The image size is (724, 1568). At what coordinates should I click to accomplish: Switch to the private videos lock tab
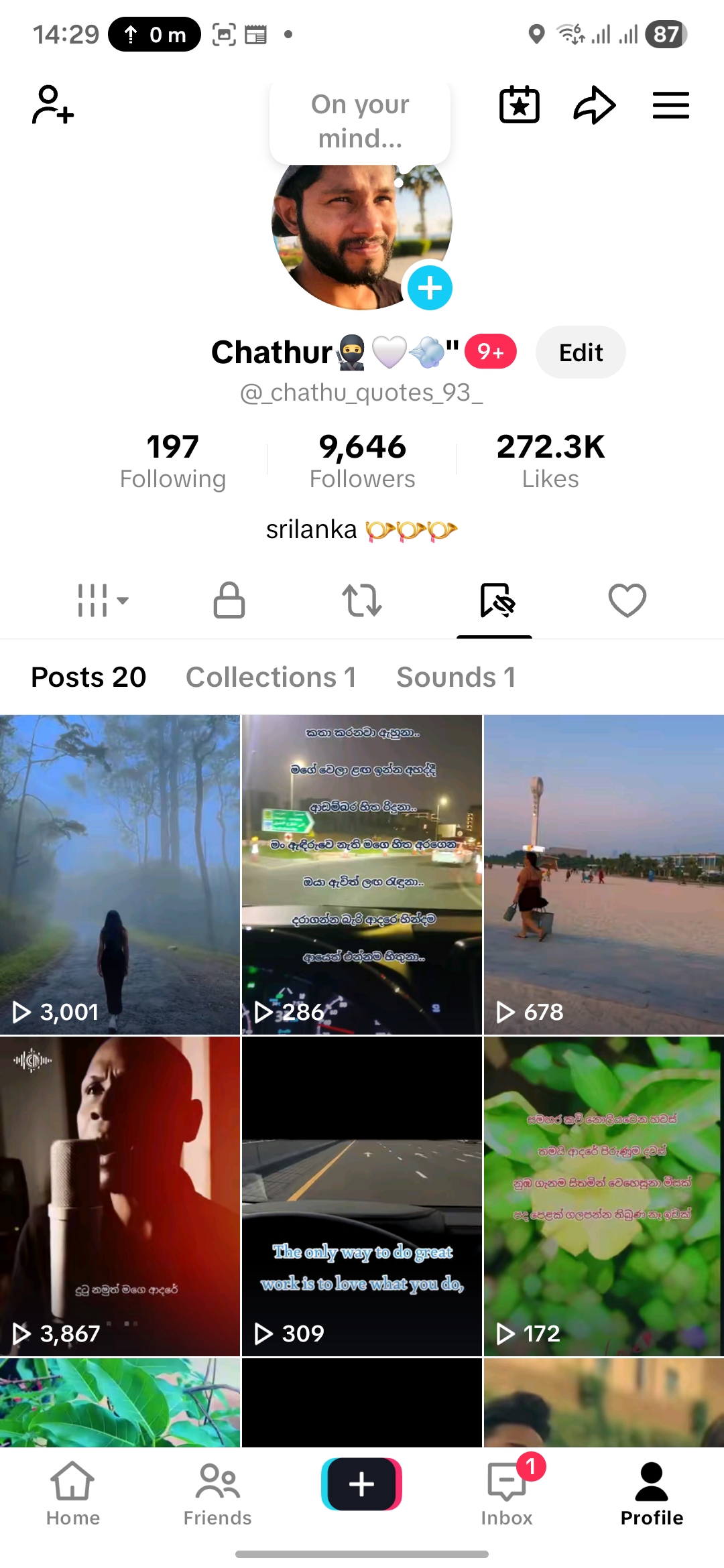click(228, 601)
